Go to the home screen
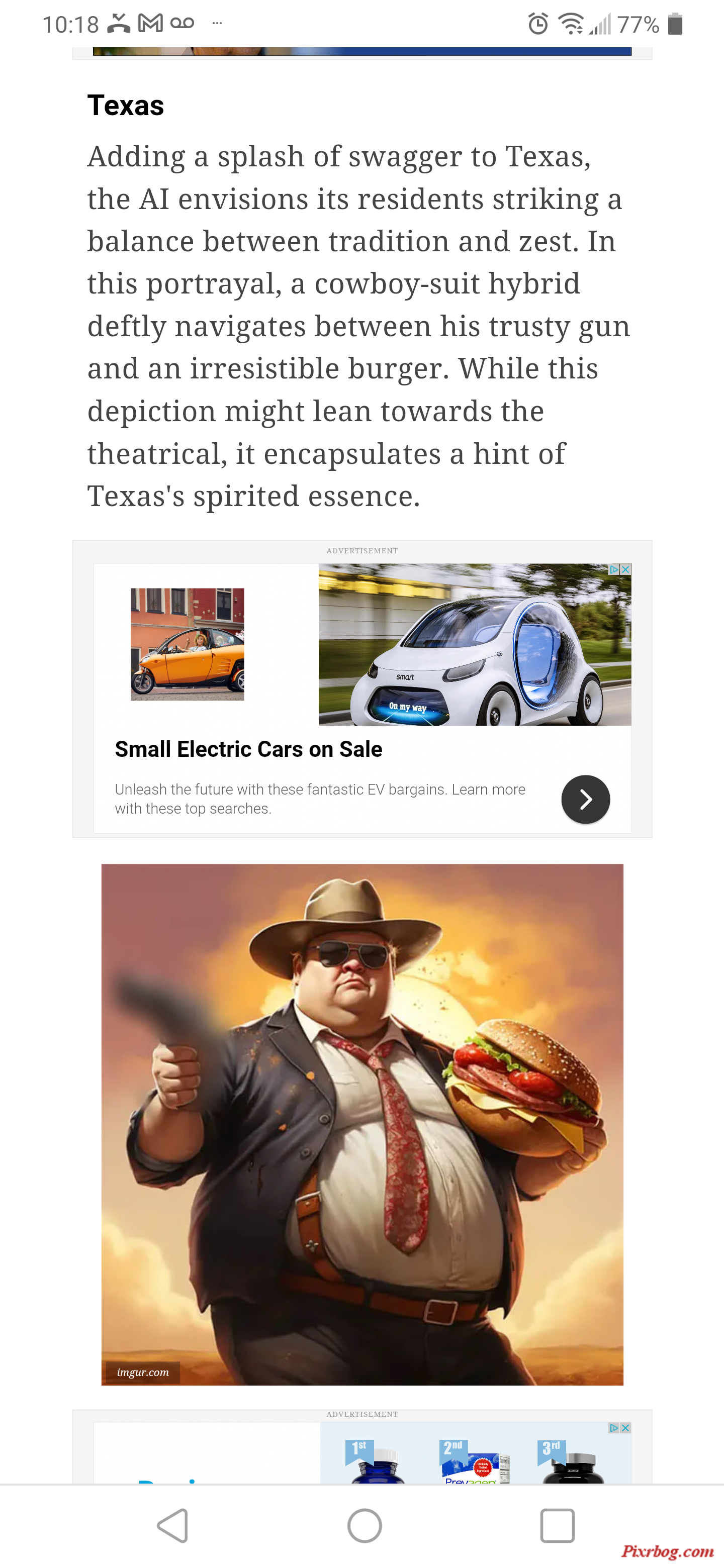This screenshot has height=1568, width=724. (x=364, y=1525)
